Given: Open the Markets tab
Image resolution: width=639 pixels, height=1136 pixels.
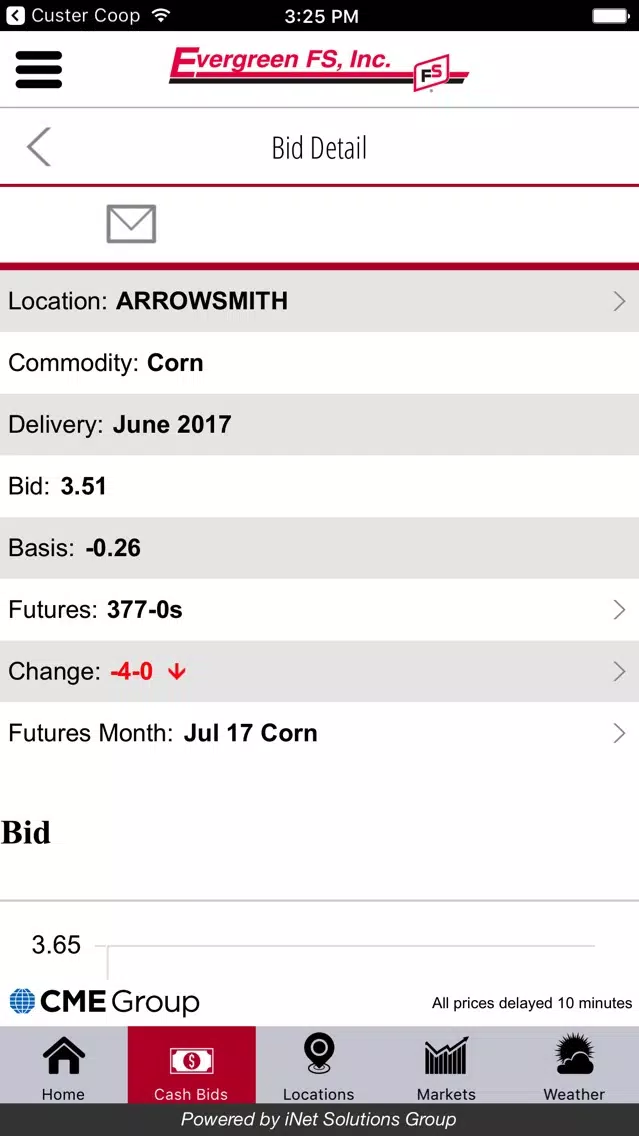Looking at the screenshot, I should pyautogui.click(x=446, y=1067).
